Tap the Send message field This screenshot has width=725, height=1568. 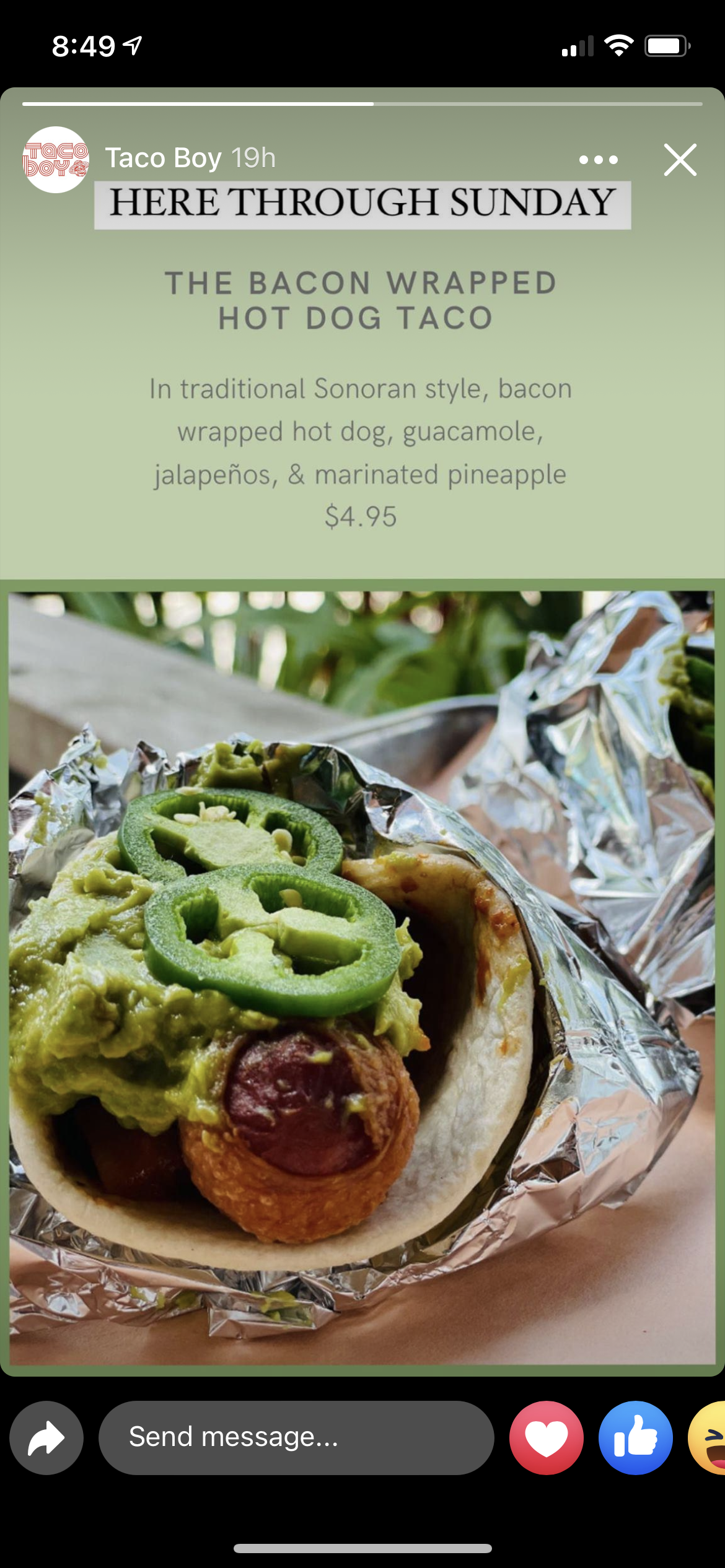(x=296, y=1437)
